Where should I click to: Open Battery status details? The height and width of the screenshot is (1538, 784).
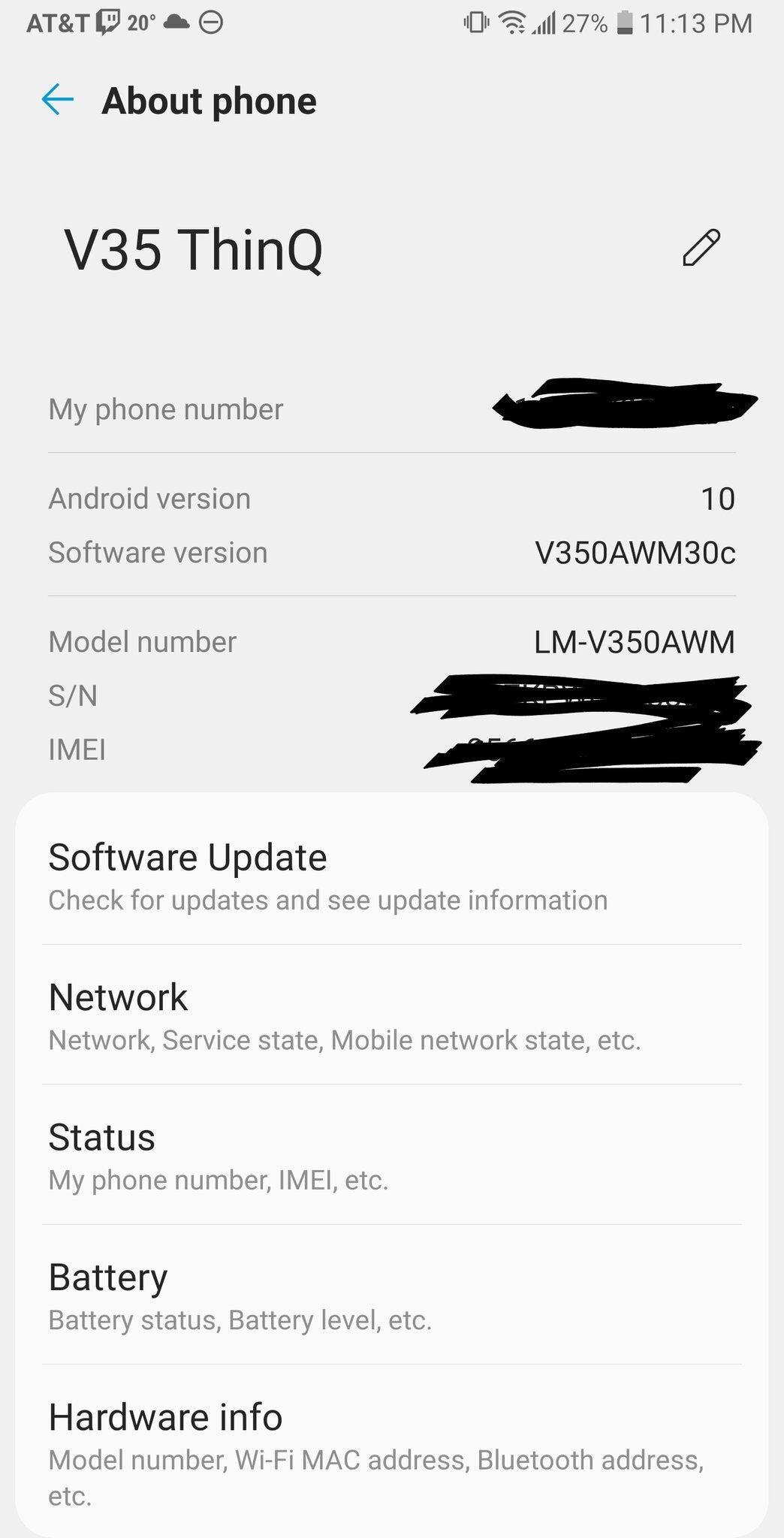tap(392, 1295)
